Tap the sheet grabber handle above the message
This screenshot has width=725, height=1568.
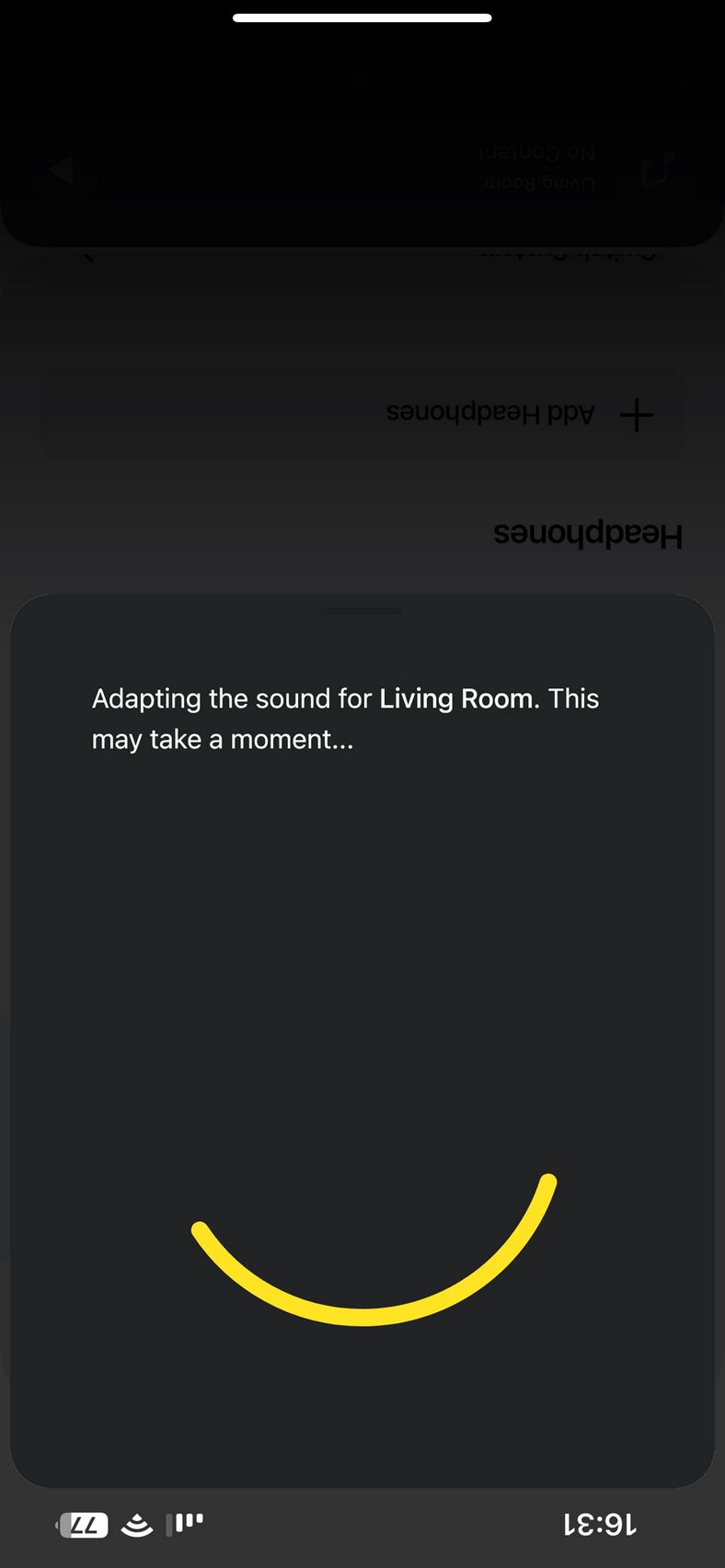tap(362, 611)
